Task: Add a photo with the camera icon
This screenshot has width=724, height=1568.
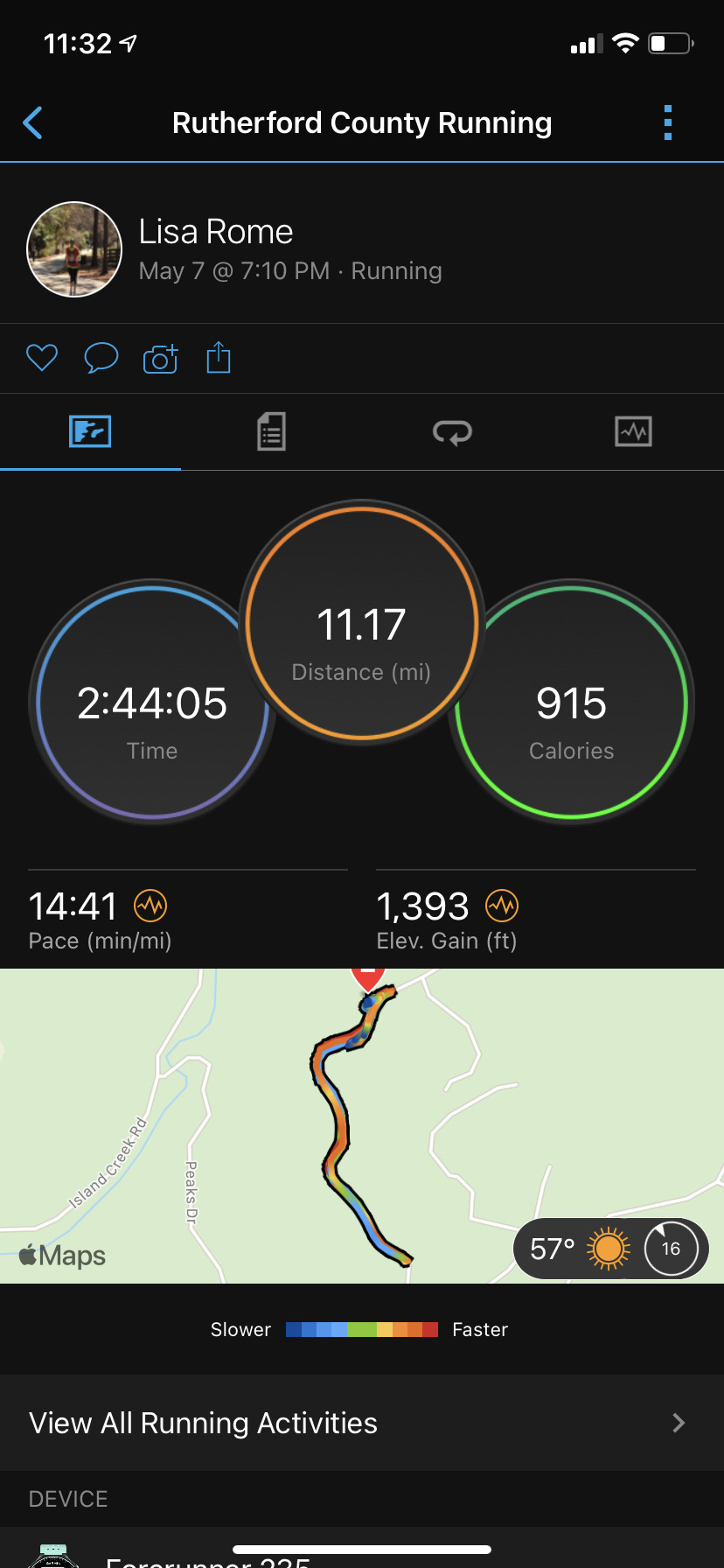Action: 160,358
